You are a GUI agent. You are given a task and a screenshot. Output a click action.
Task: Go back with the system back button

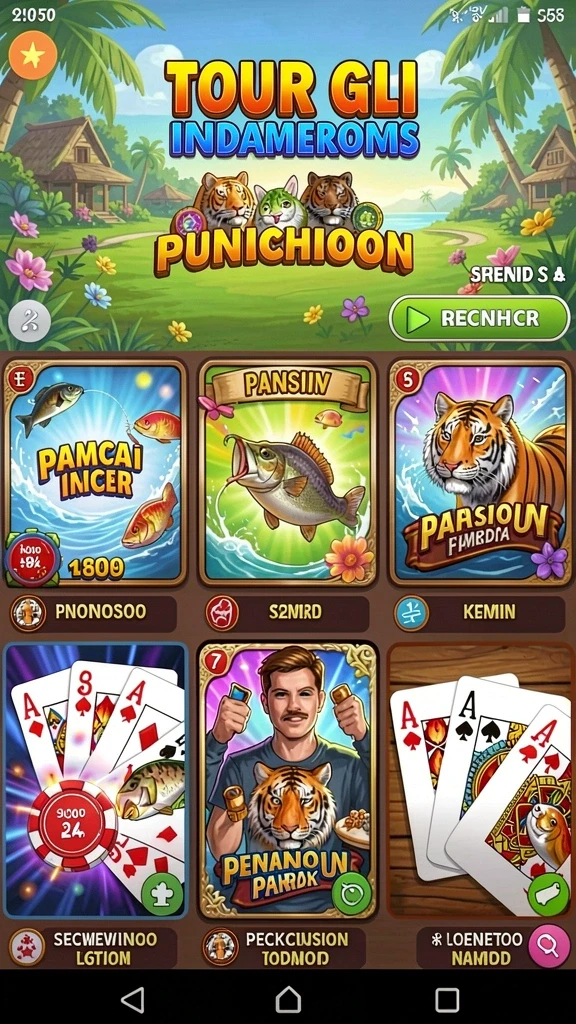coord(133,999)
